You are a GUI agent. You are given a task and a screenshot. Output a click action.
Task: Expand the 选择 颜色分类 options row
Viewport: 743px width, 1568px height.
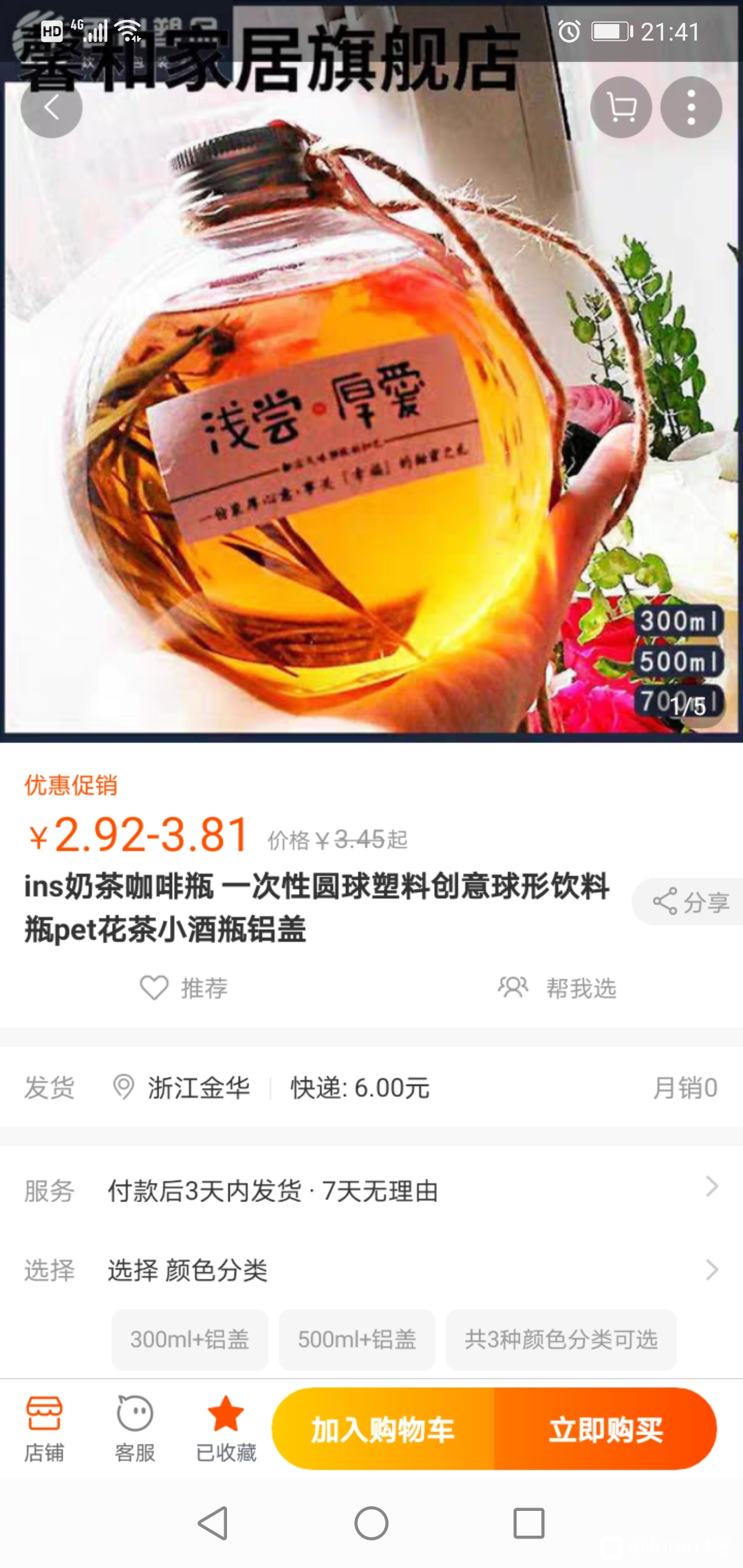(371, 1270)
